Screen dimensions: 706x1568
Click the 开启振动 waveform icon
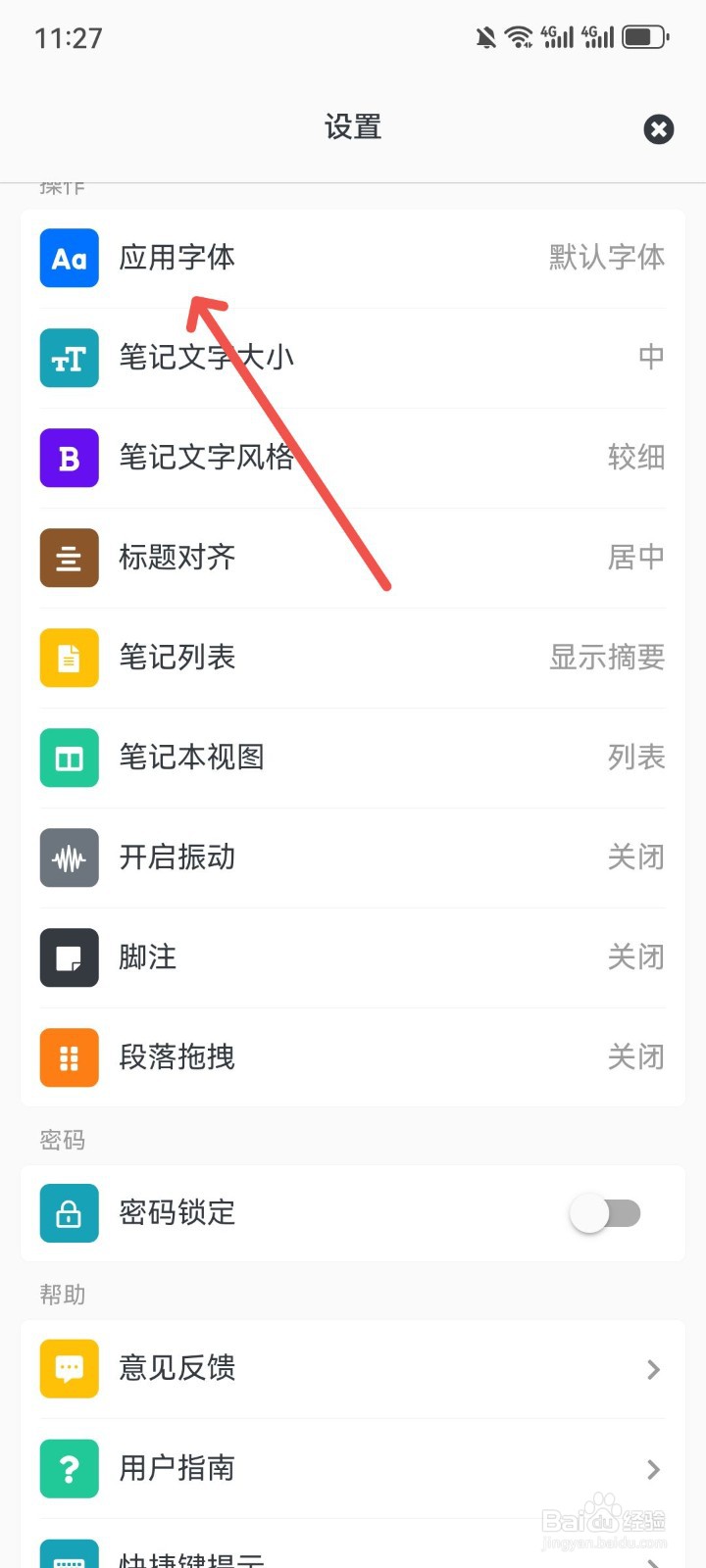tap(69, 857)
